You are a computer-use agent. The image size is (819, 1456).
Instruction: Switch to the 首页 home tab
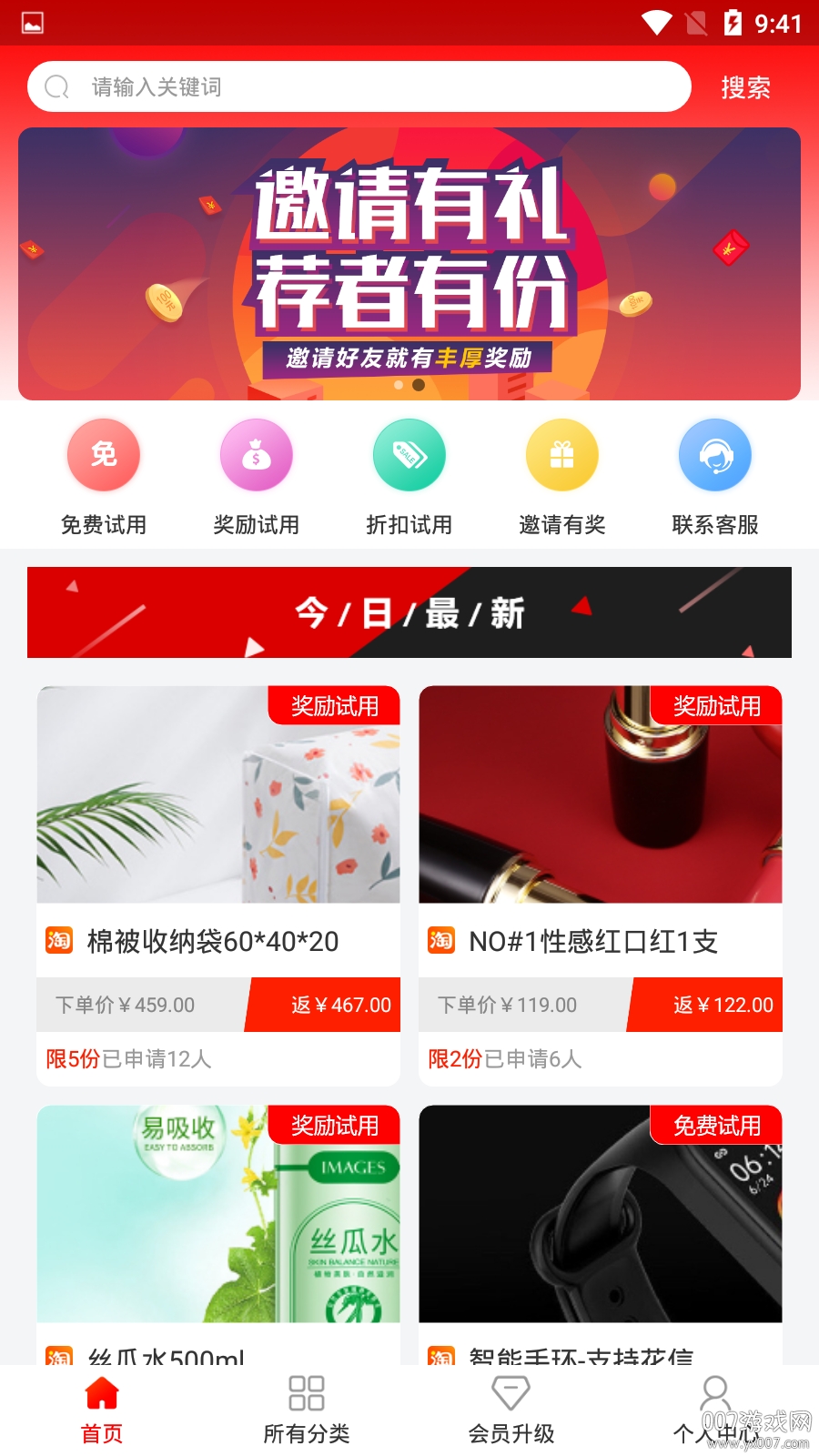(102, 1409)
